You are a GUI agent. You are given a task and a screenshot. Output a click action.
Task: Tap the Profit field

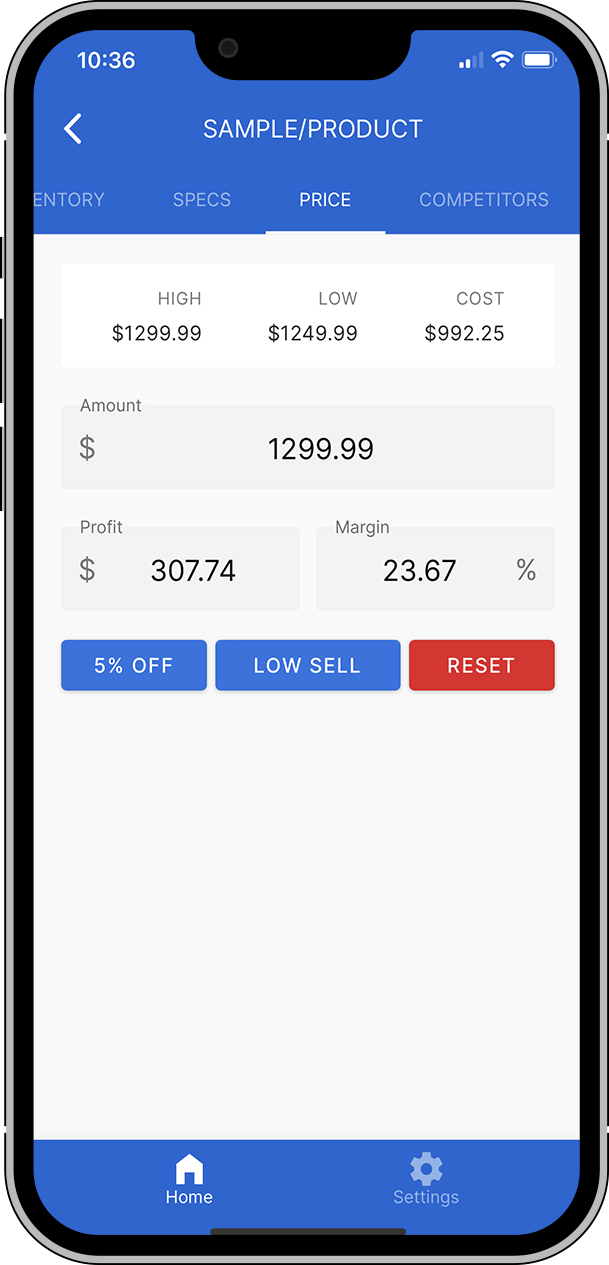point(180,569)
